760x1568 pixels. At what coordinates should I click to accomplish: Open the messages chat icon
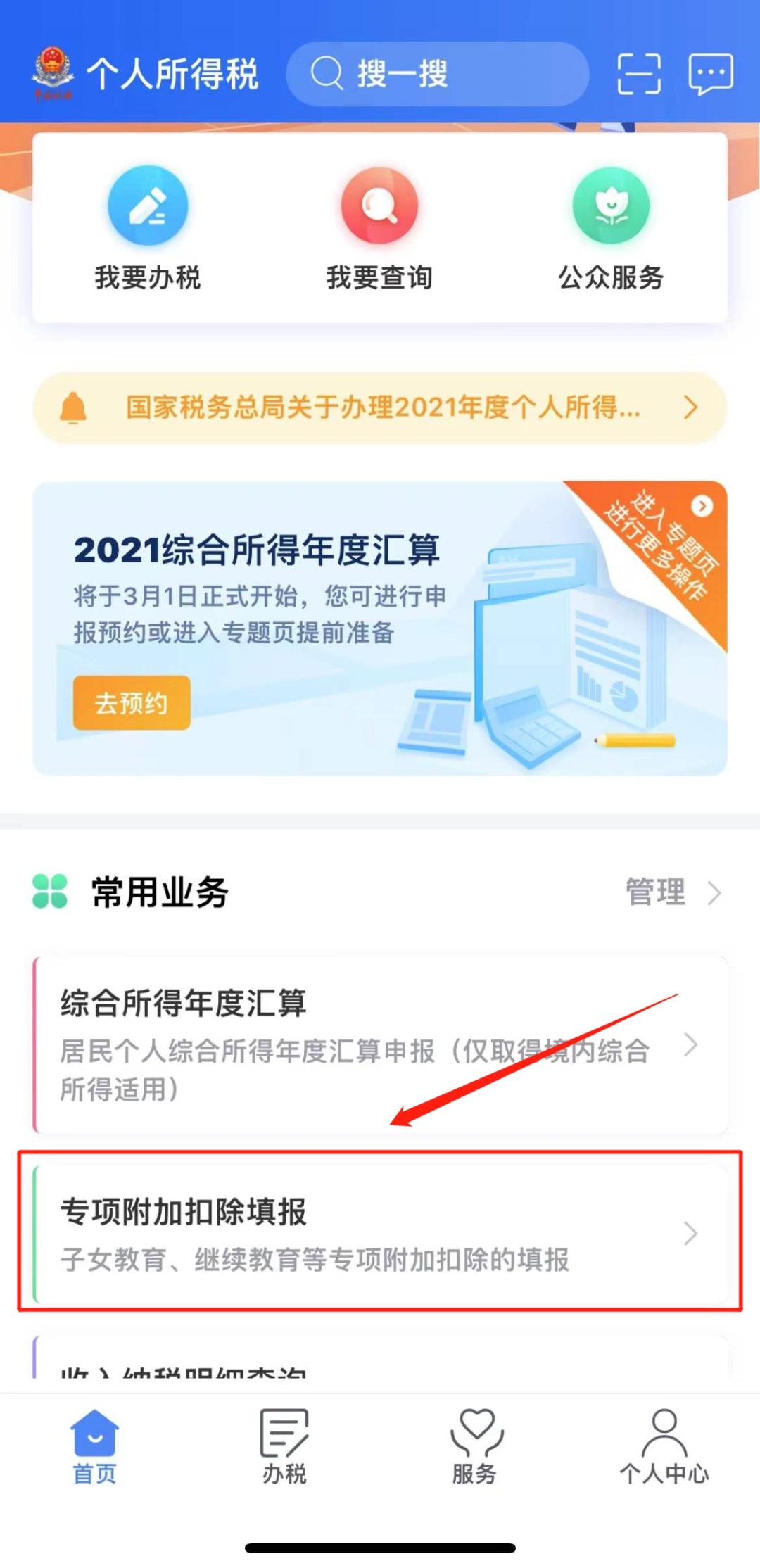tap(711, 74)
